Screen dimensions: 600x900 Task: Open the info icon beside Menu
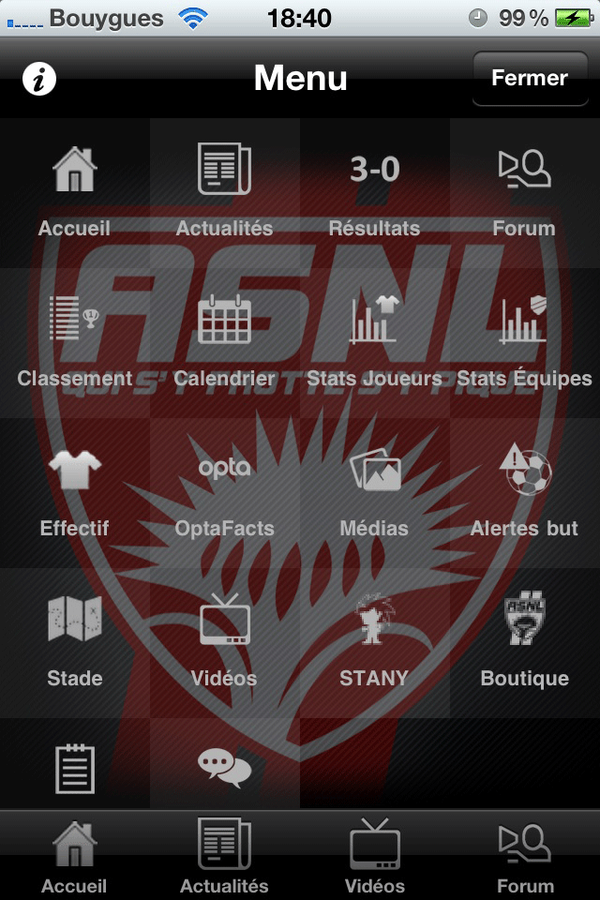click(39, 79)
